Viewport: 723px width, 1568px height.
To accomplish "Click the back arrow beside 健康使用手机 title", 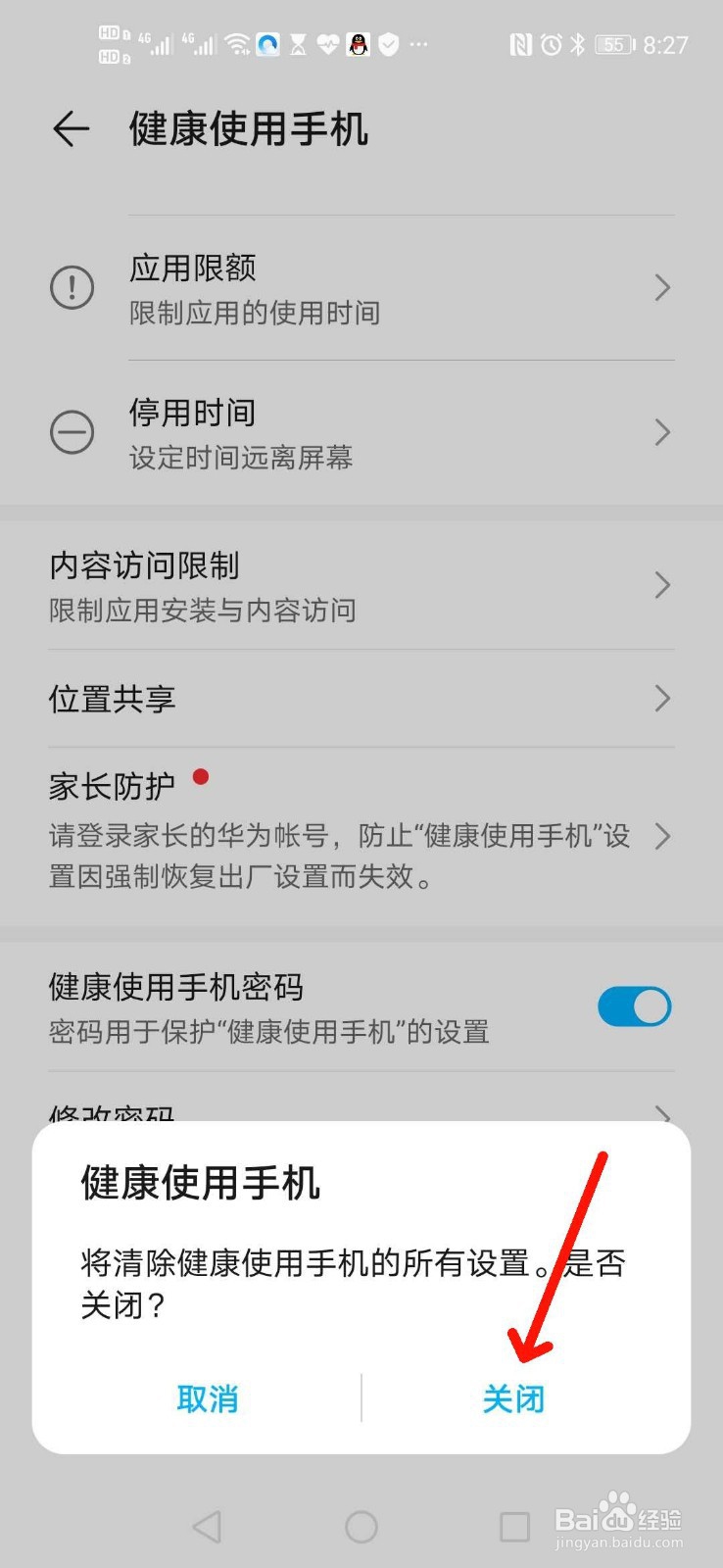I will (70, 128).
